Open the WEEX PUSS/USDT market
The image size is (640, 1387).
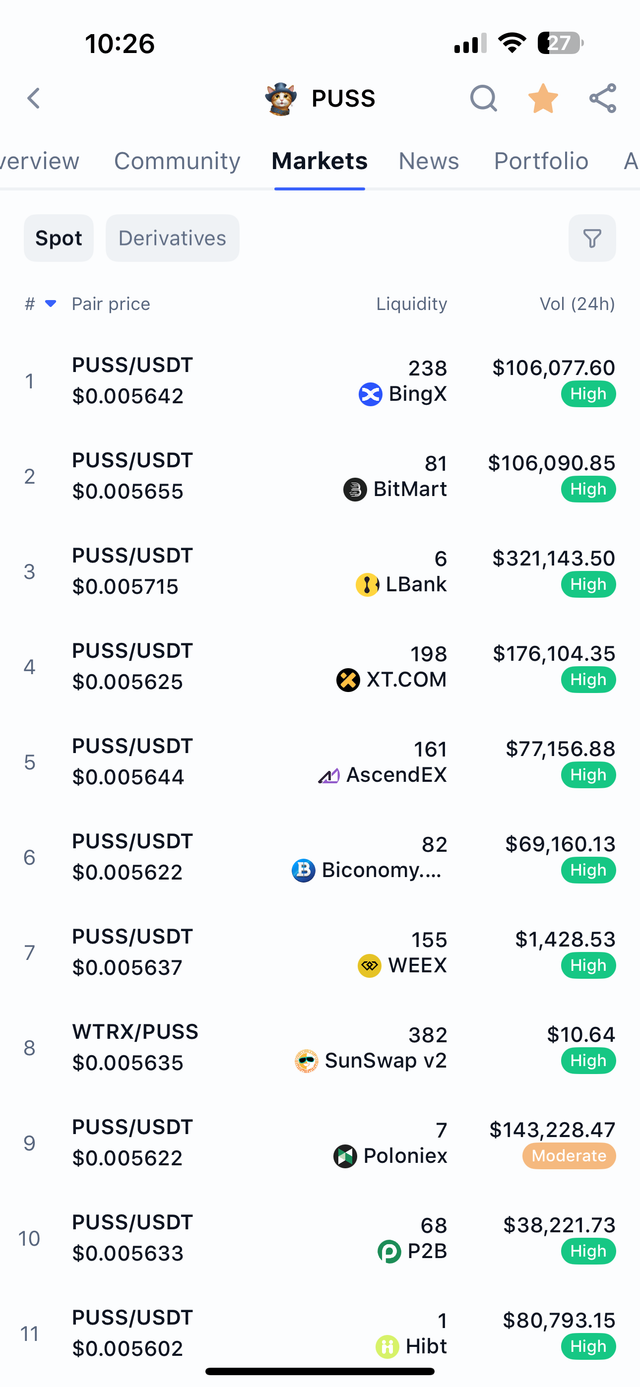pos(320,952)
